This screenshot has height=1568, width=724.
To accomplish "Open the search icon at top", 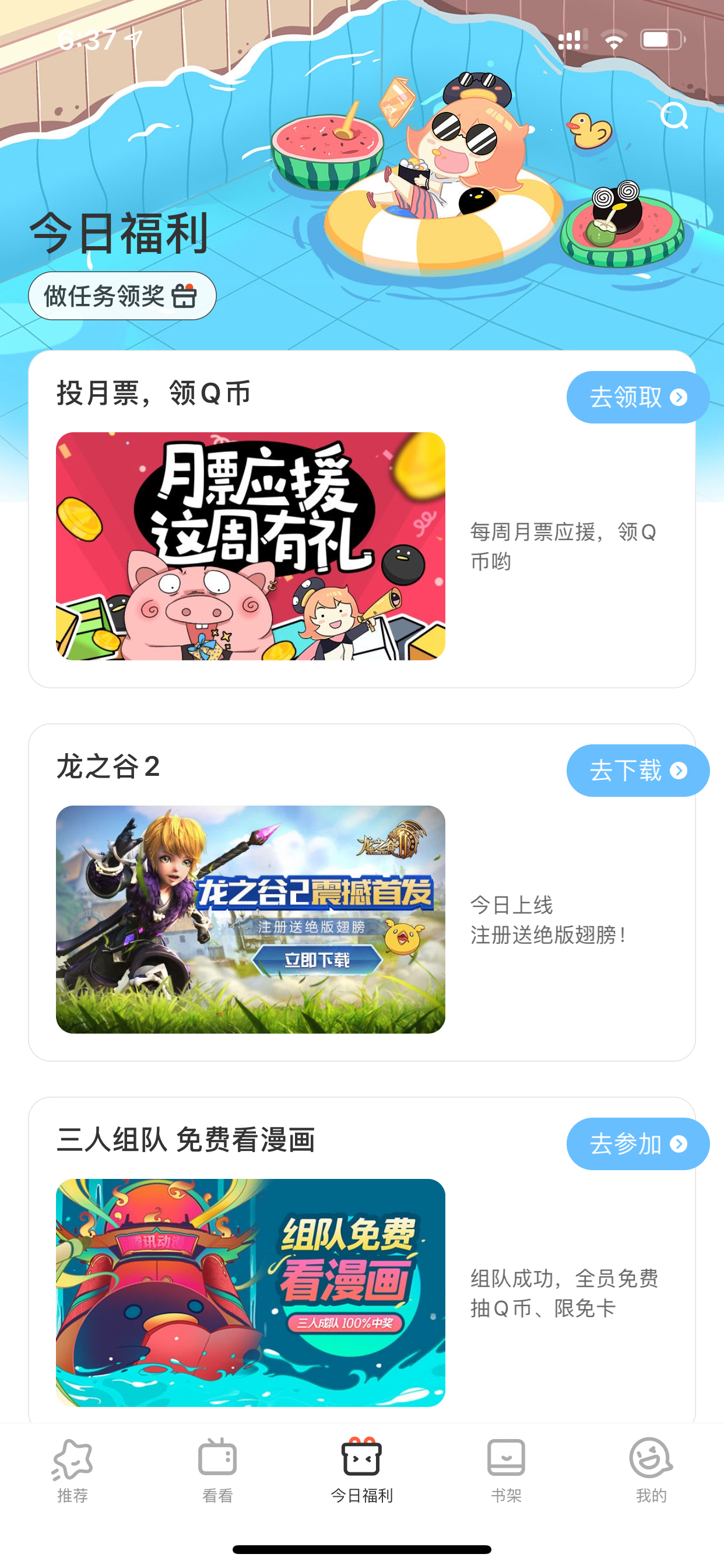I will pyautogui.click(x=674, y=116).
